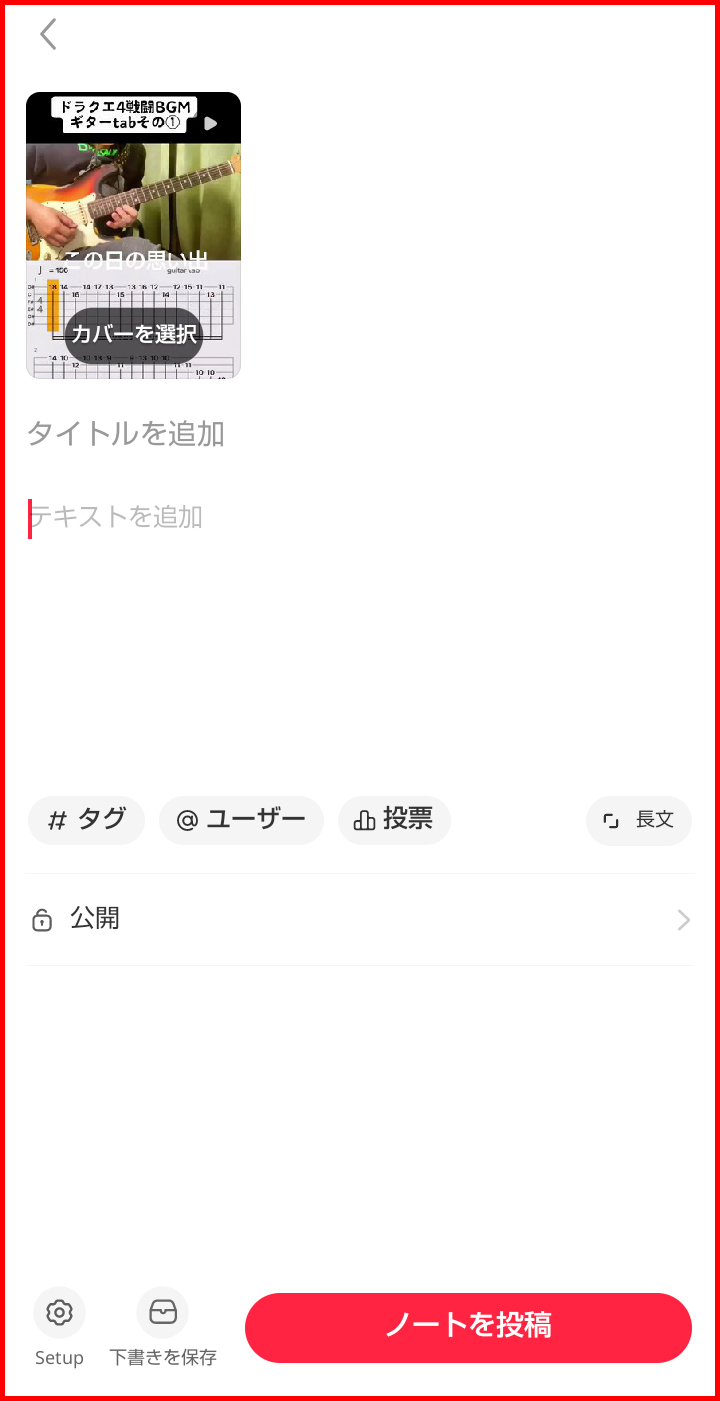Save draft with 下書きを保存

tap(163, 1326)
